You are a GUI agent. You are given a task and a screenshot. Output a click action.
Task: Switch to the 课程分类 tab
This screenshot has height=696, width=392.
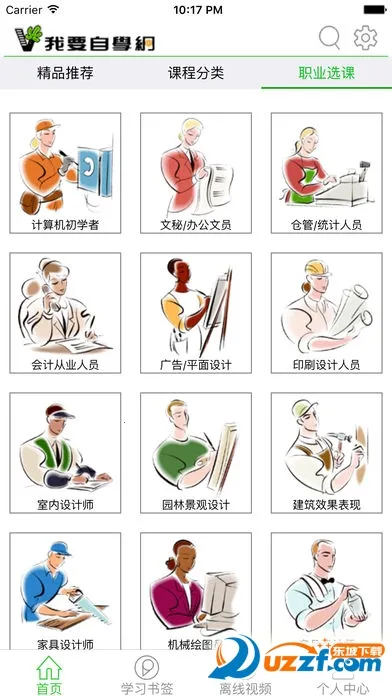click(x=196, y=73)
